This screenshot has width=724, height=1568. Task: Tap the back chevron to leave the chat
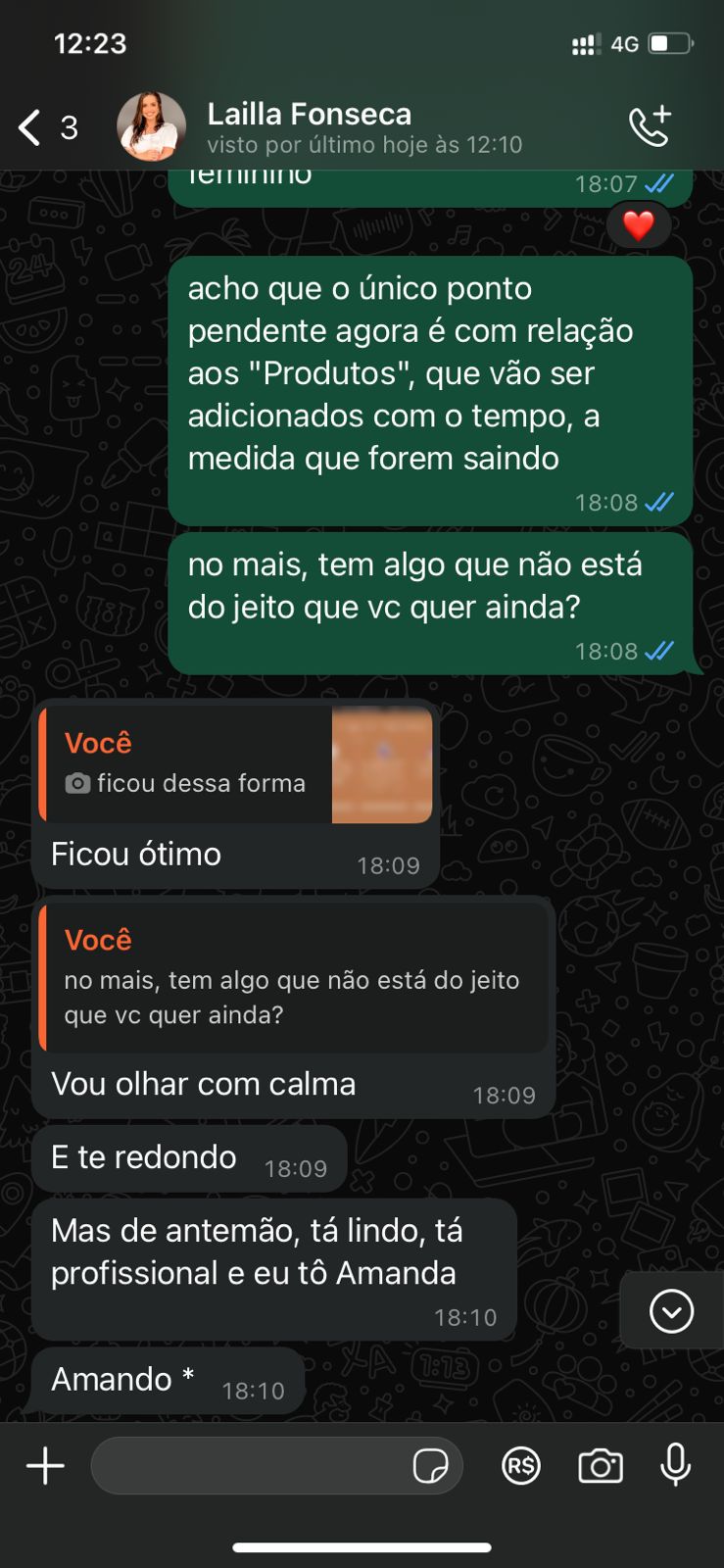tap(27, 126)
